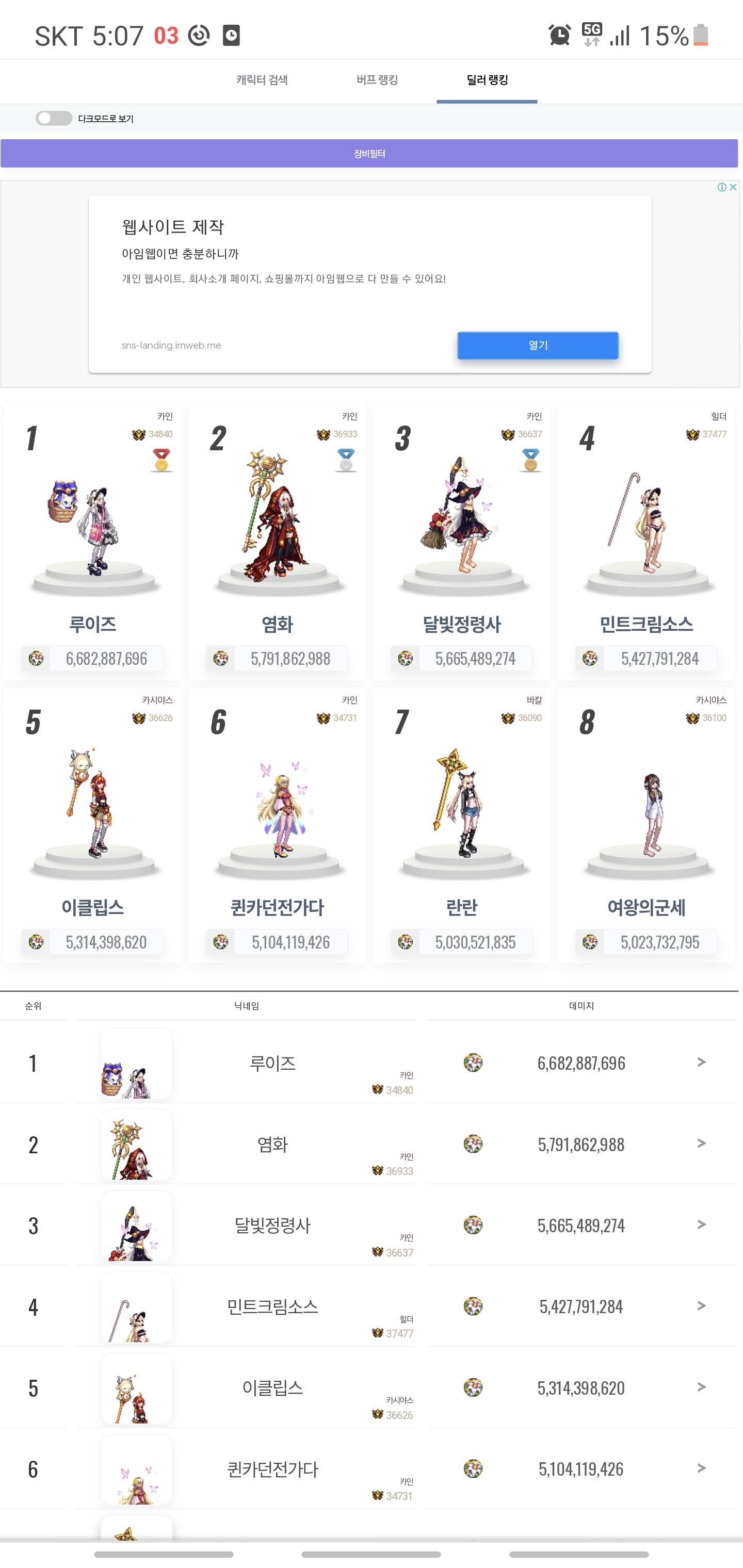This screenshot has height=1568, width=743.
Task: Open the 이클립스 rank 5 card
Action: click(92, 825)
